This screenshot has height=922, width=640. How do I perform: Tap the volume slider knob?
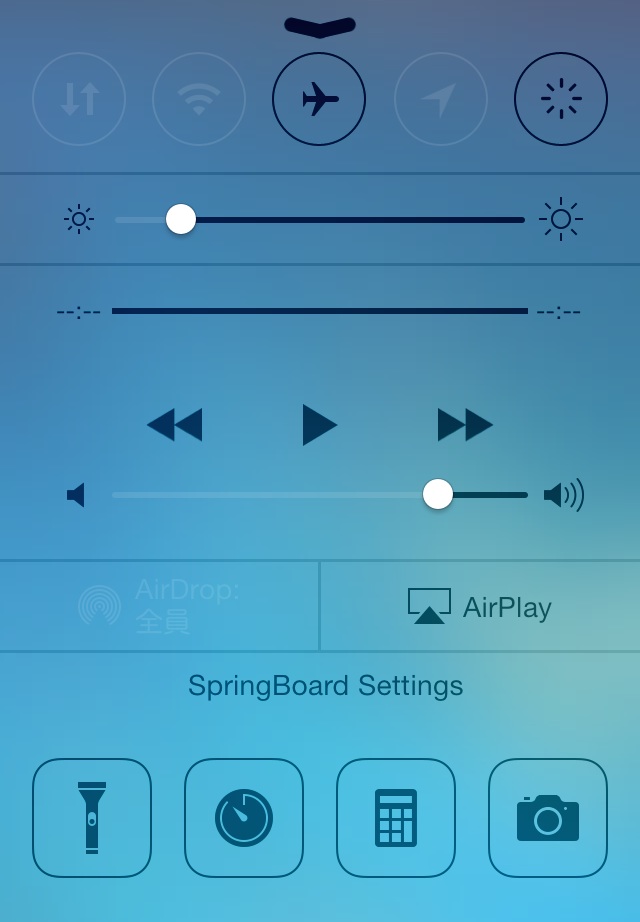[x=438, y=494]
